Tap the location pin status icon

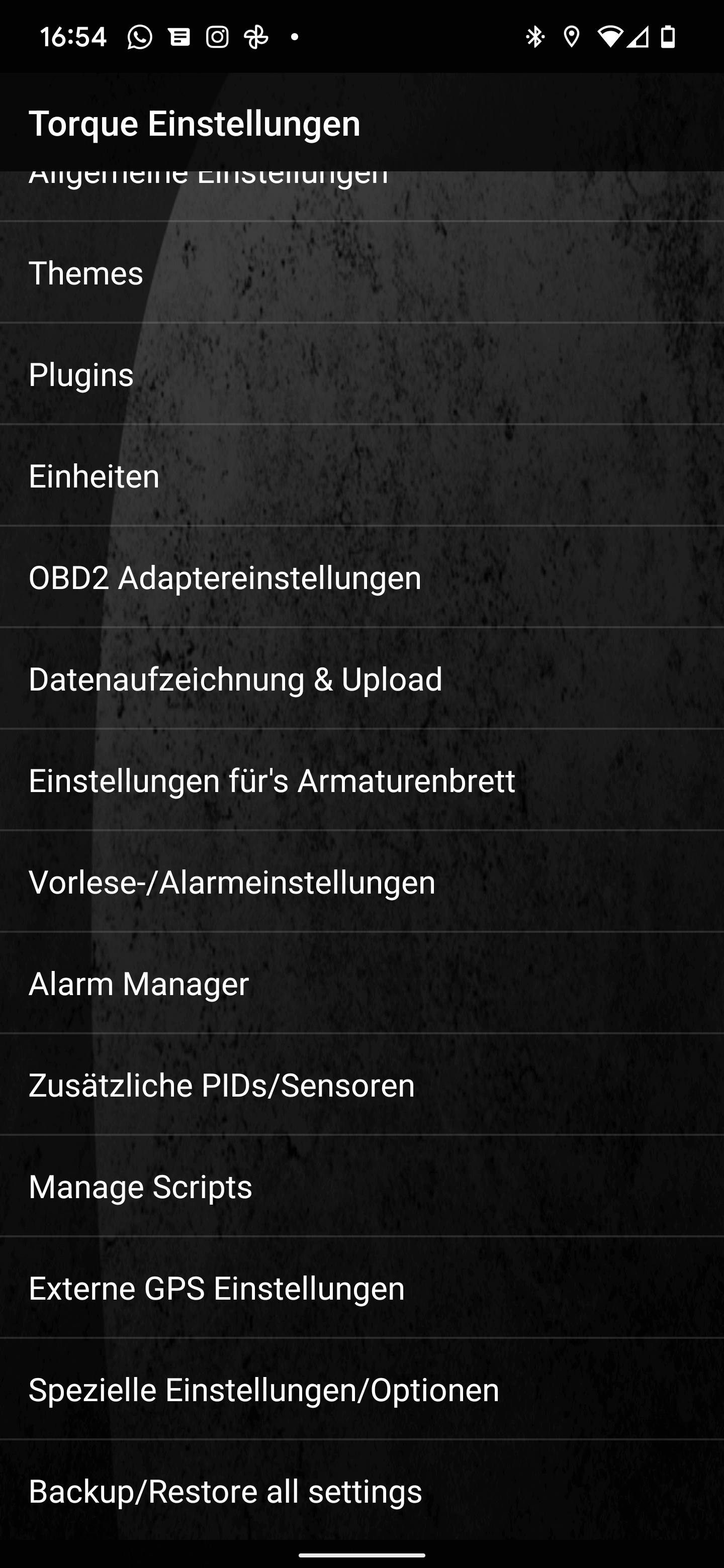pyautogui.click(x=572, y=37)
